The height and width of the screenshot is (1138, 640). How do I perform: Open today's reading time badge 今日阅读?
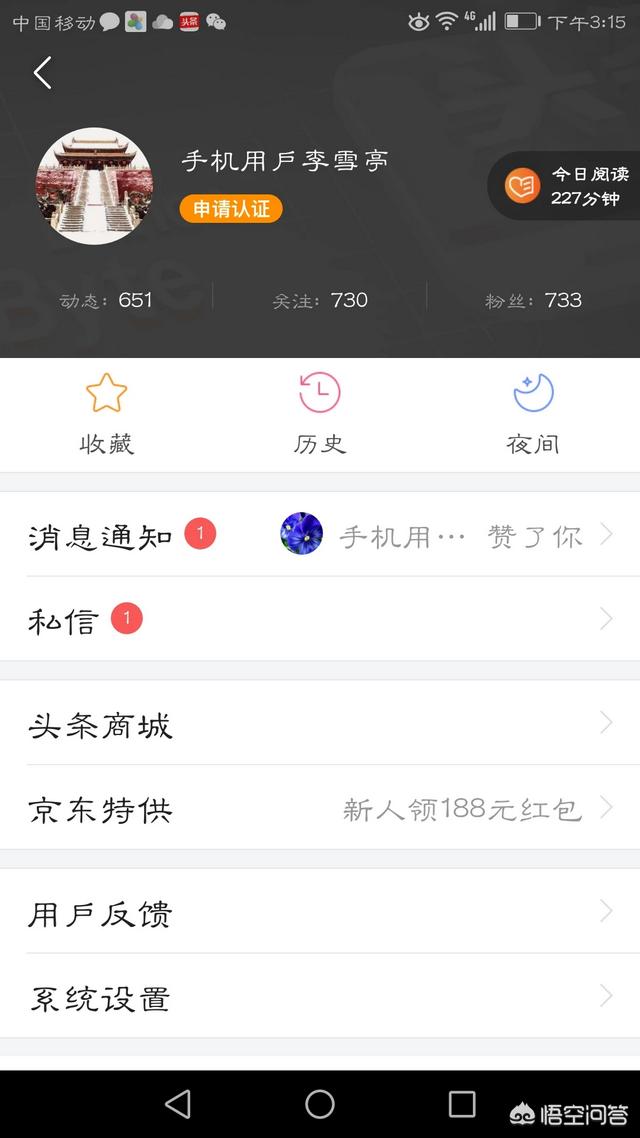click(568, 186)
